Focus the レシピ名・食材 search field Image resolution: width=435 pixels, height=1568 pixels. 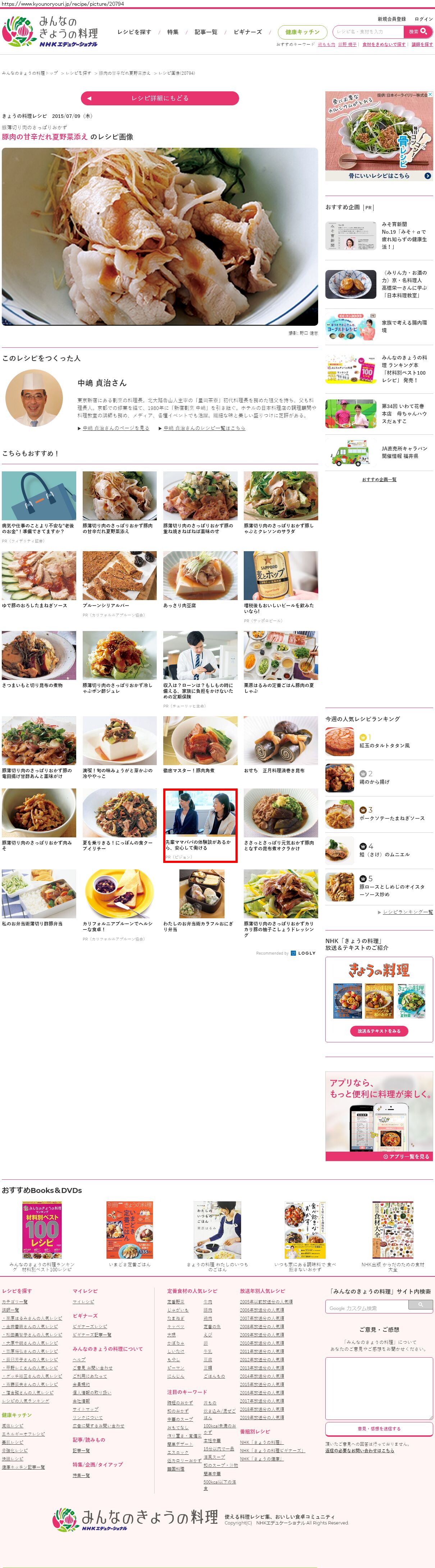tap(367, 32)
